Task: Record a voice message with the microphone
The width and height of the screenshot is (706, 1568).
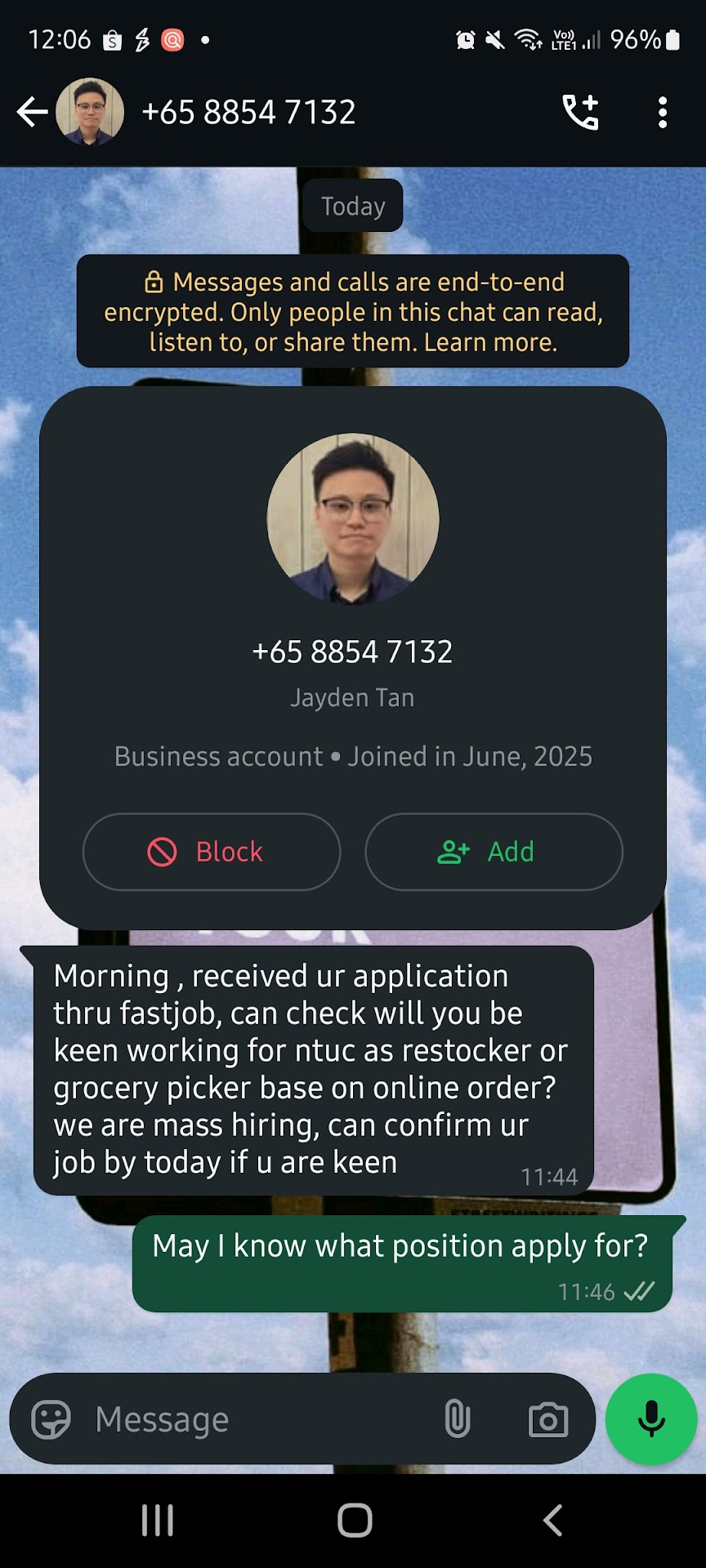Action: click(x=651, y=1419)
